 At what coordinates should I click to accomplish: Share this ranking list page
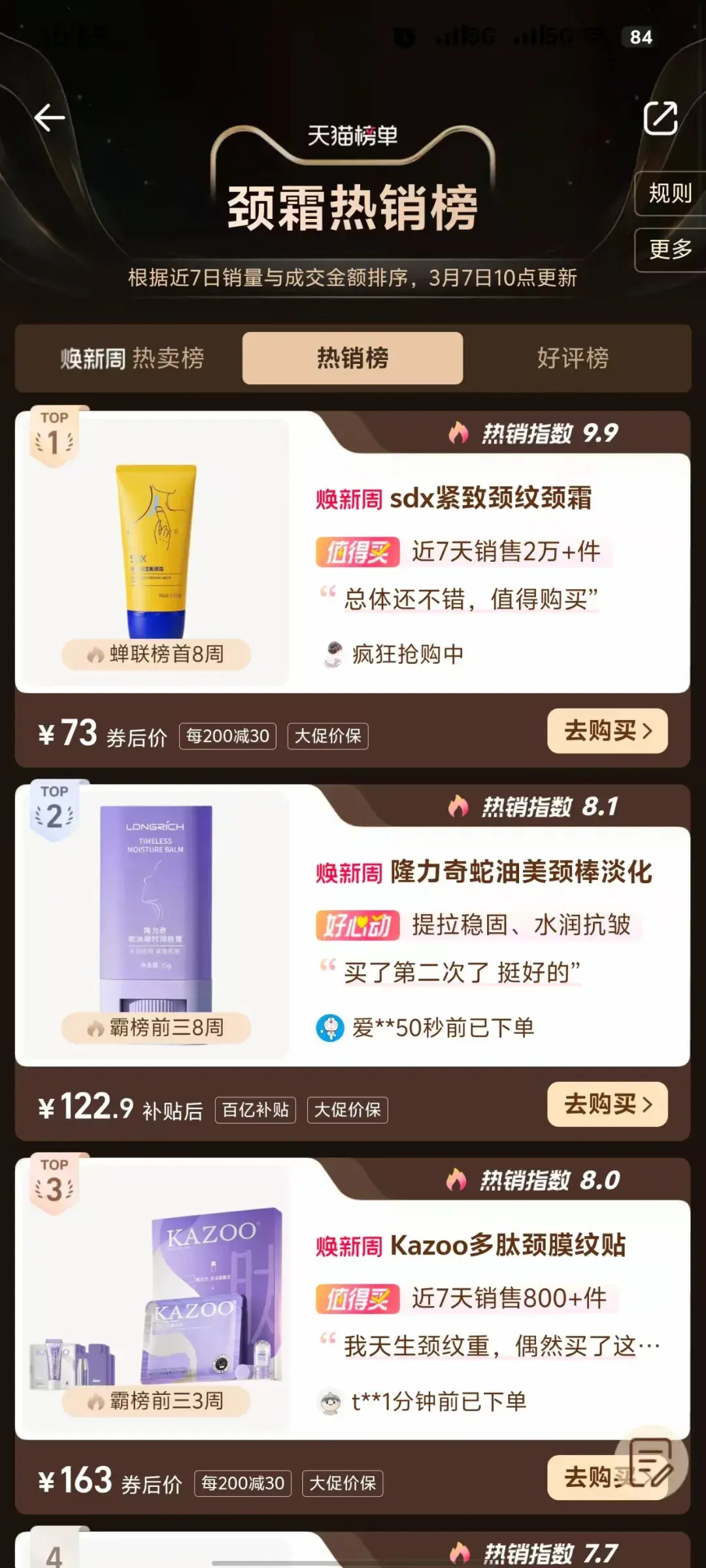660,118
